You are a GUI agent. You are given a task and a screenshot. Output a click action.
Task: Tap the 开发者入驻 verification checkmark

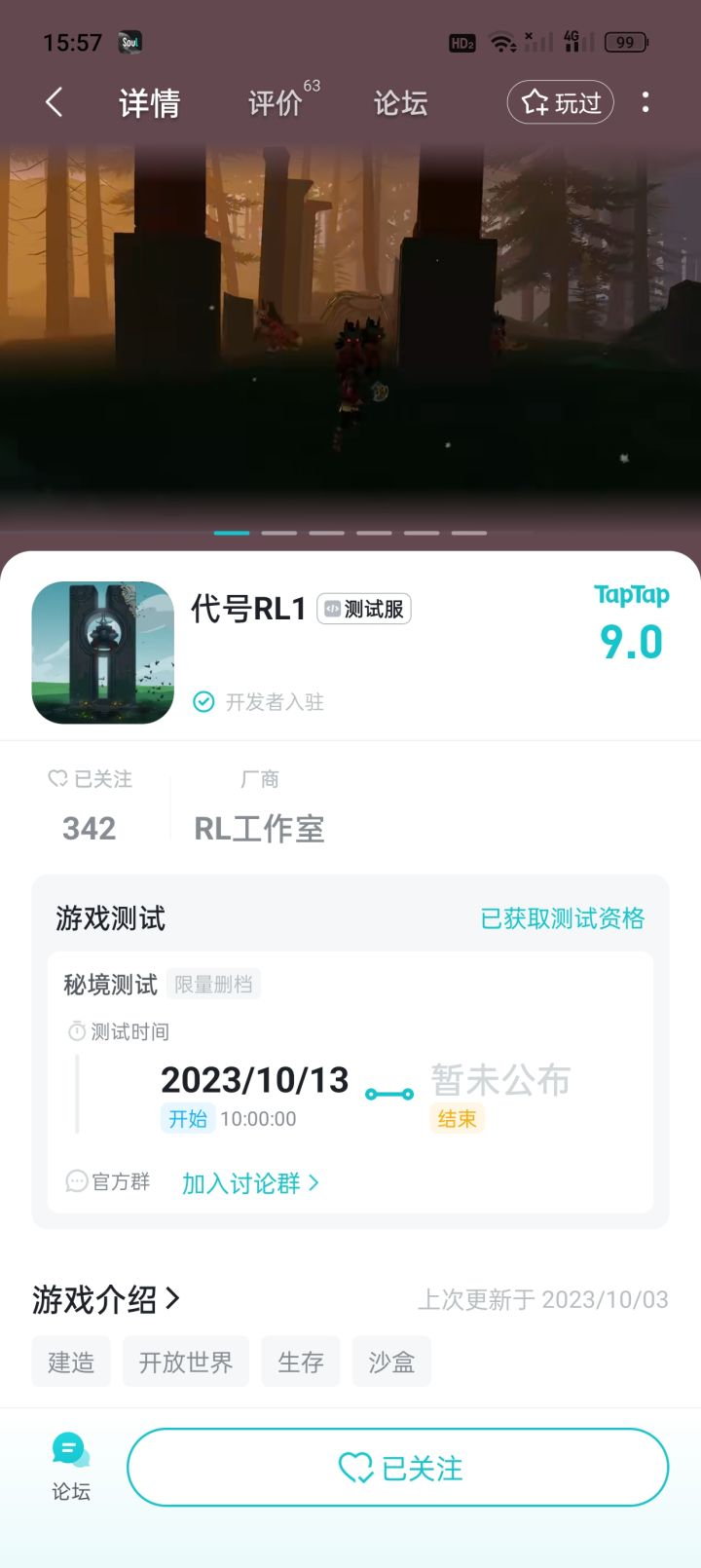(x=203, y=702)
